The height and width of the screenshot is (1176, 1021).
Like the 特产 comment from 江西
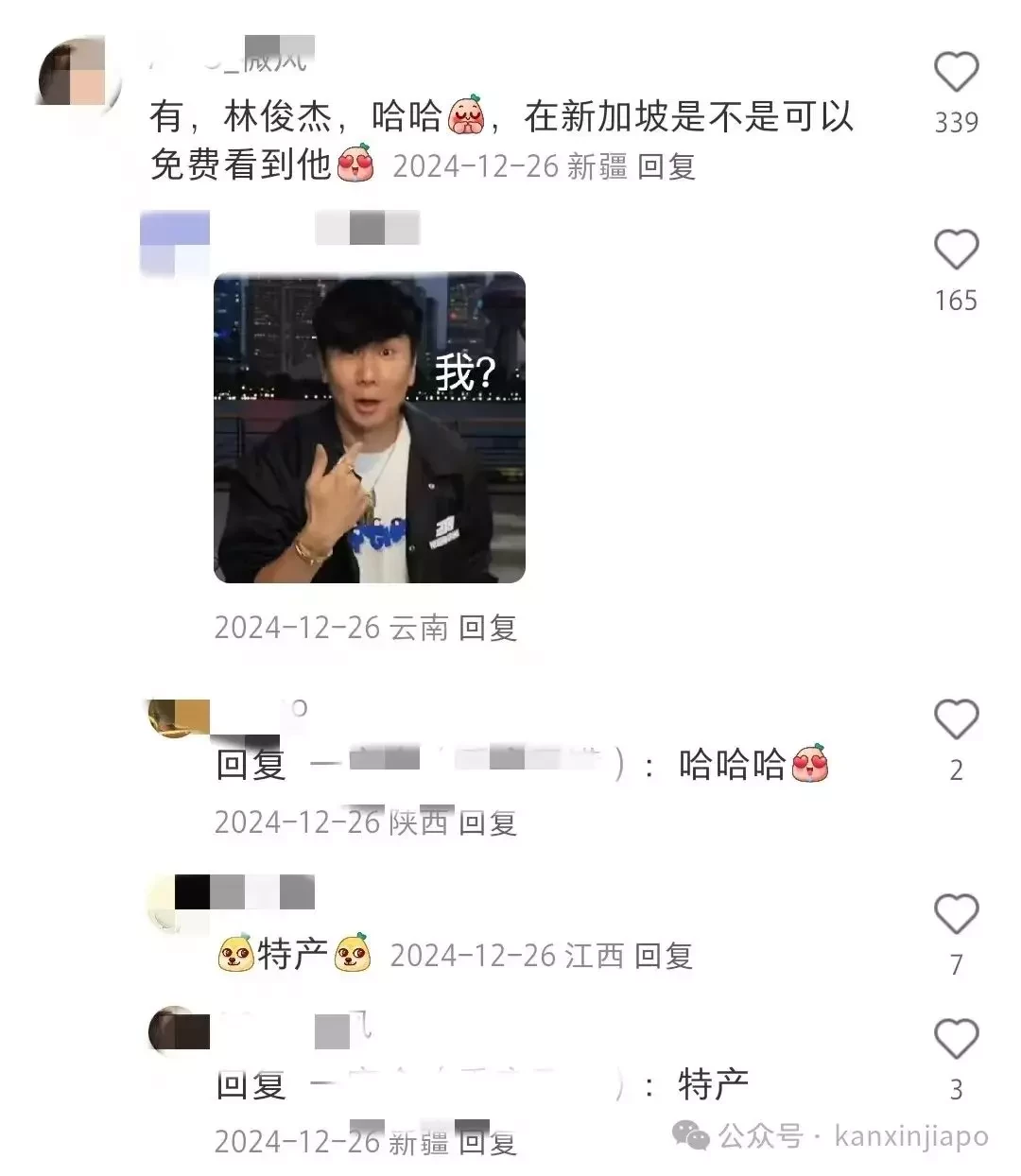point(956,914)
